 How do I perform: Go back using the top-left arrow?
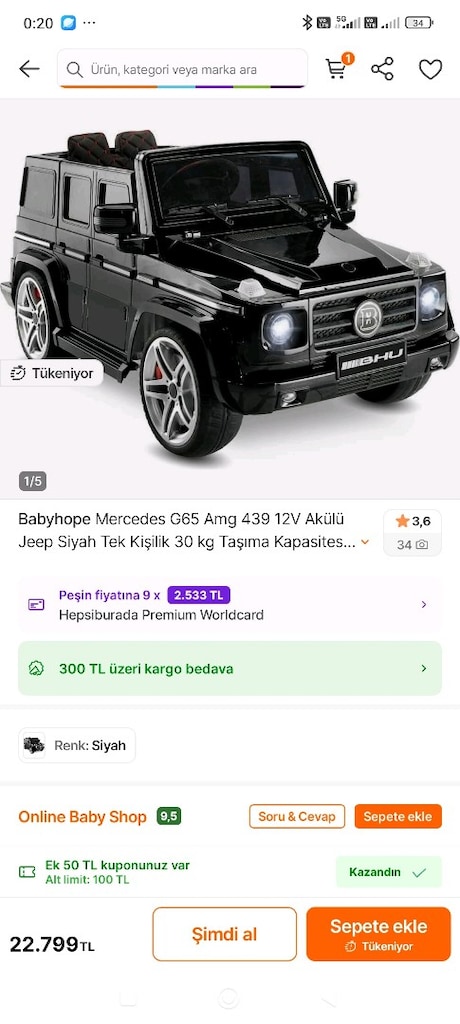point(29,69)
